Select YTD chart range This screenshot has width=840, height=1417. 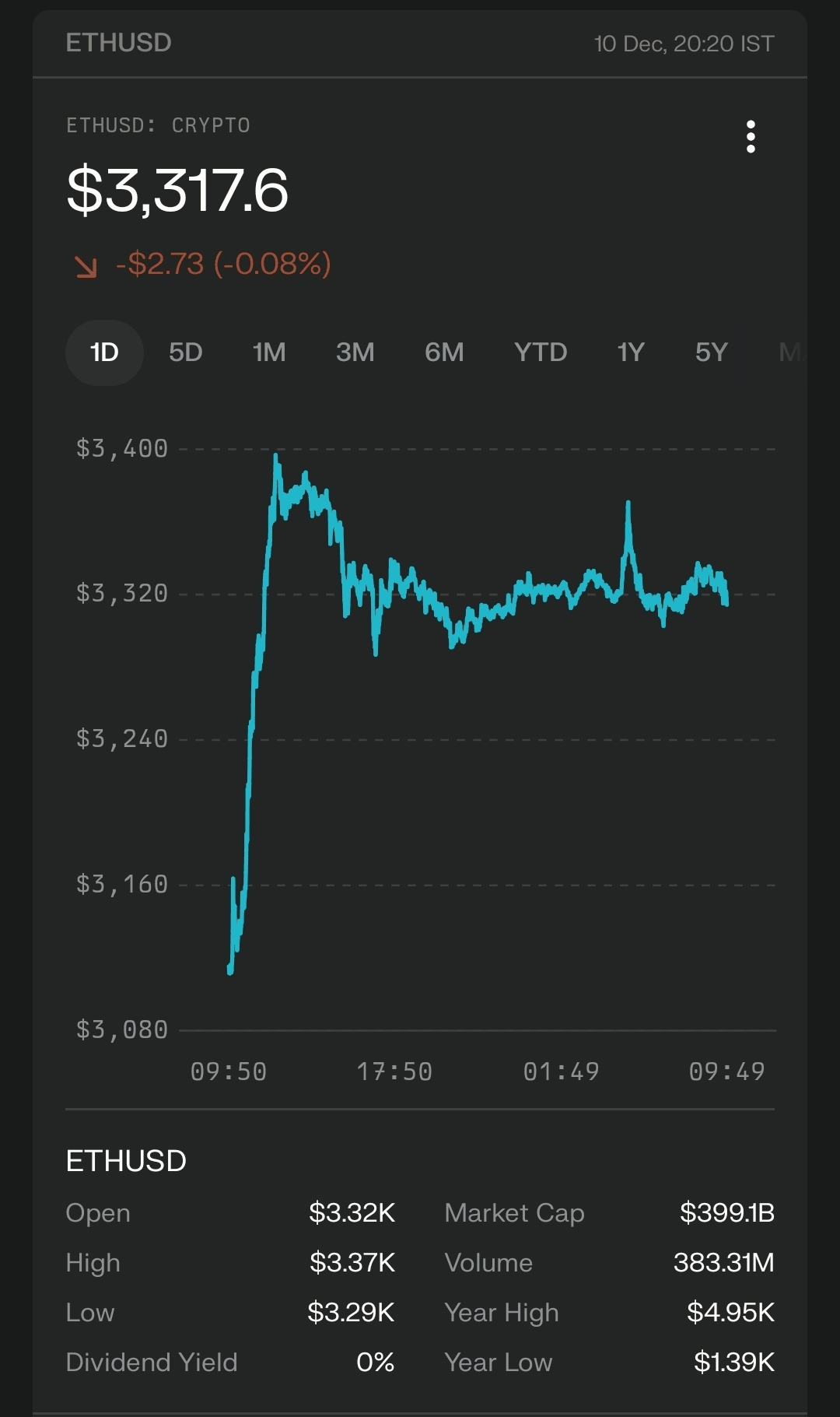point(541,352)
